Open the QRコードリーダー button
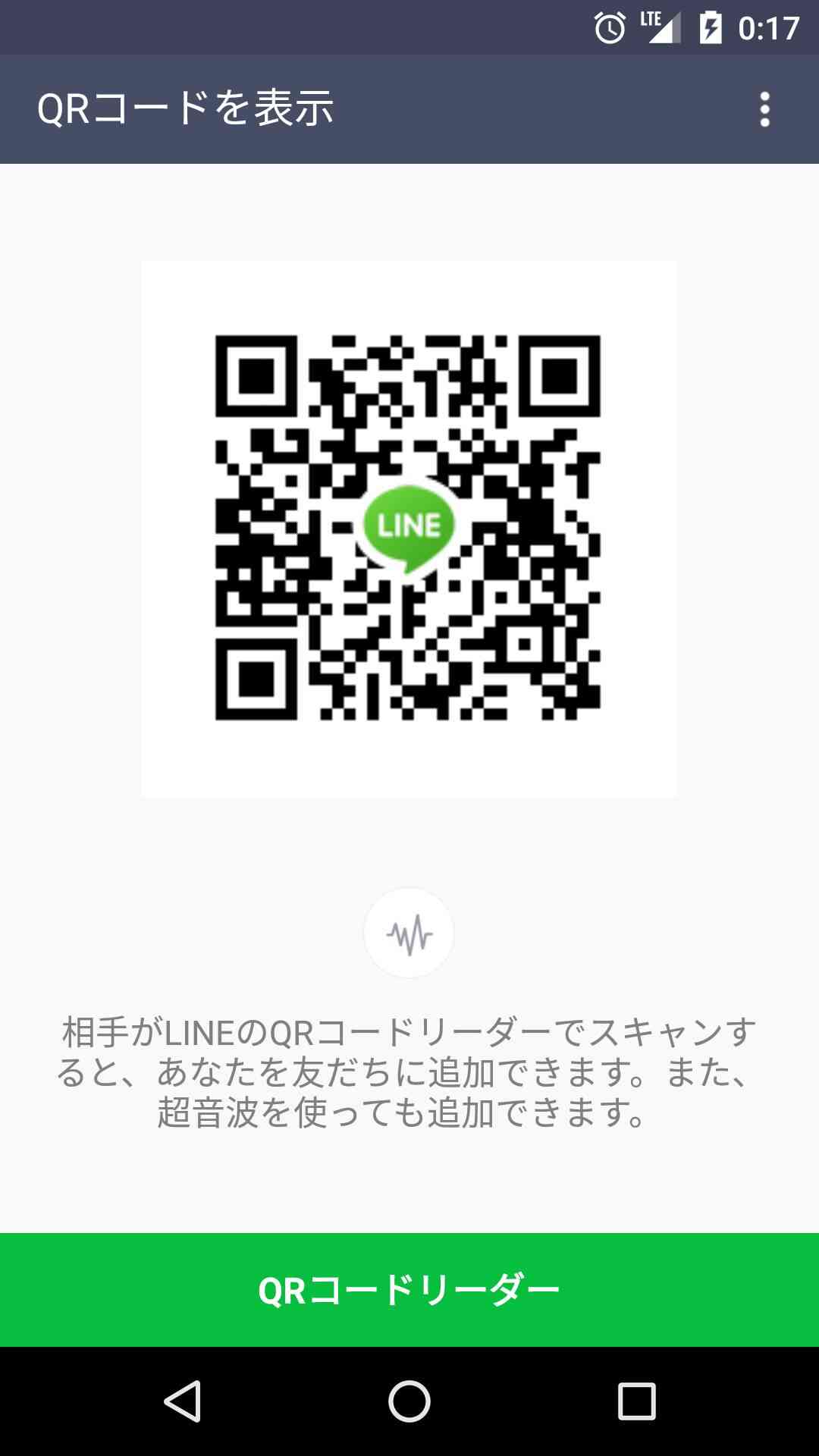The width and height of the screenshot is (819, 1456). 409,1290
